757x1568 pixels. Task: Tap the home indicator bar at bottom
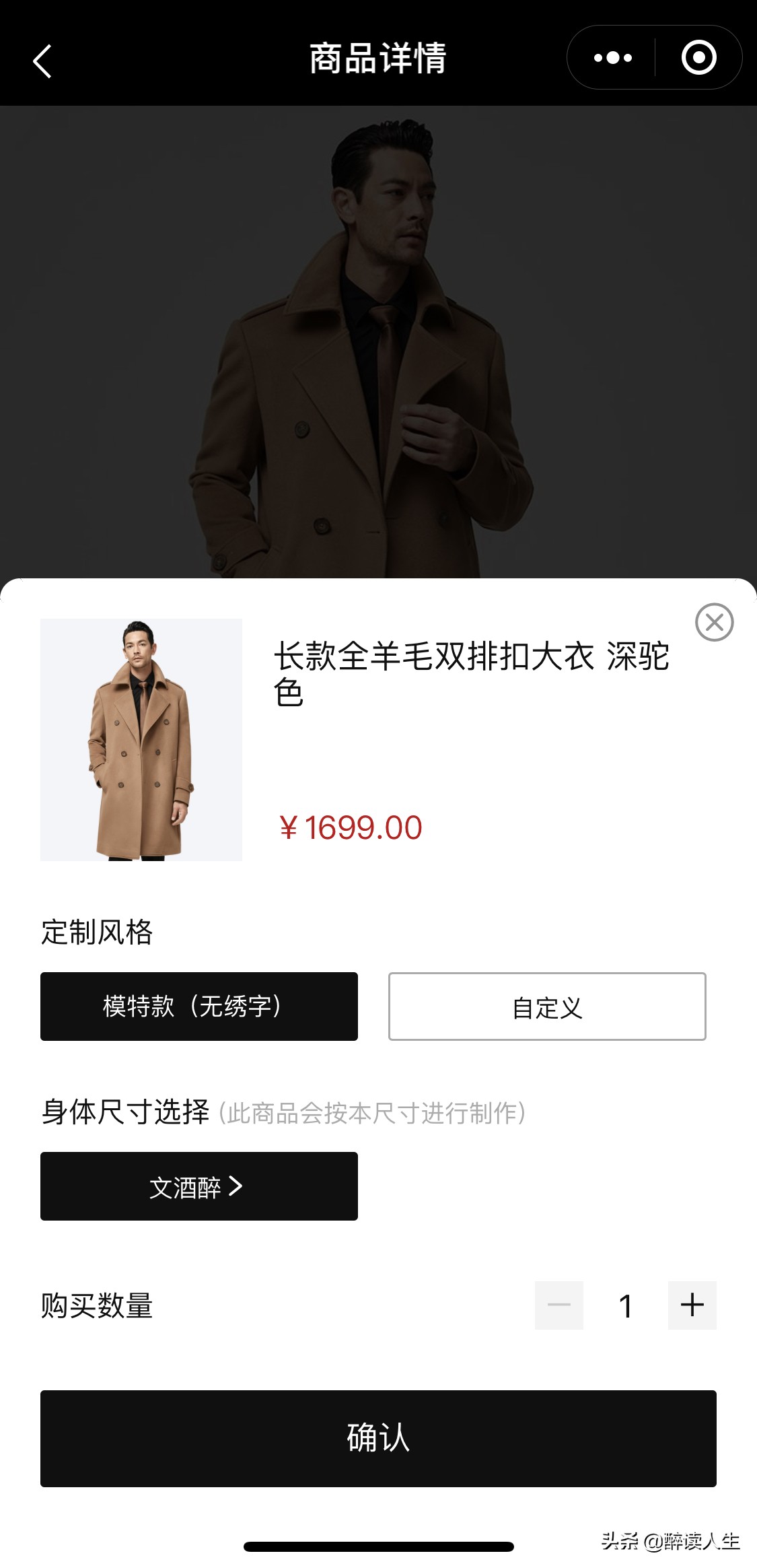[x=378, y=1544]
